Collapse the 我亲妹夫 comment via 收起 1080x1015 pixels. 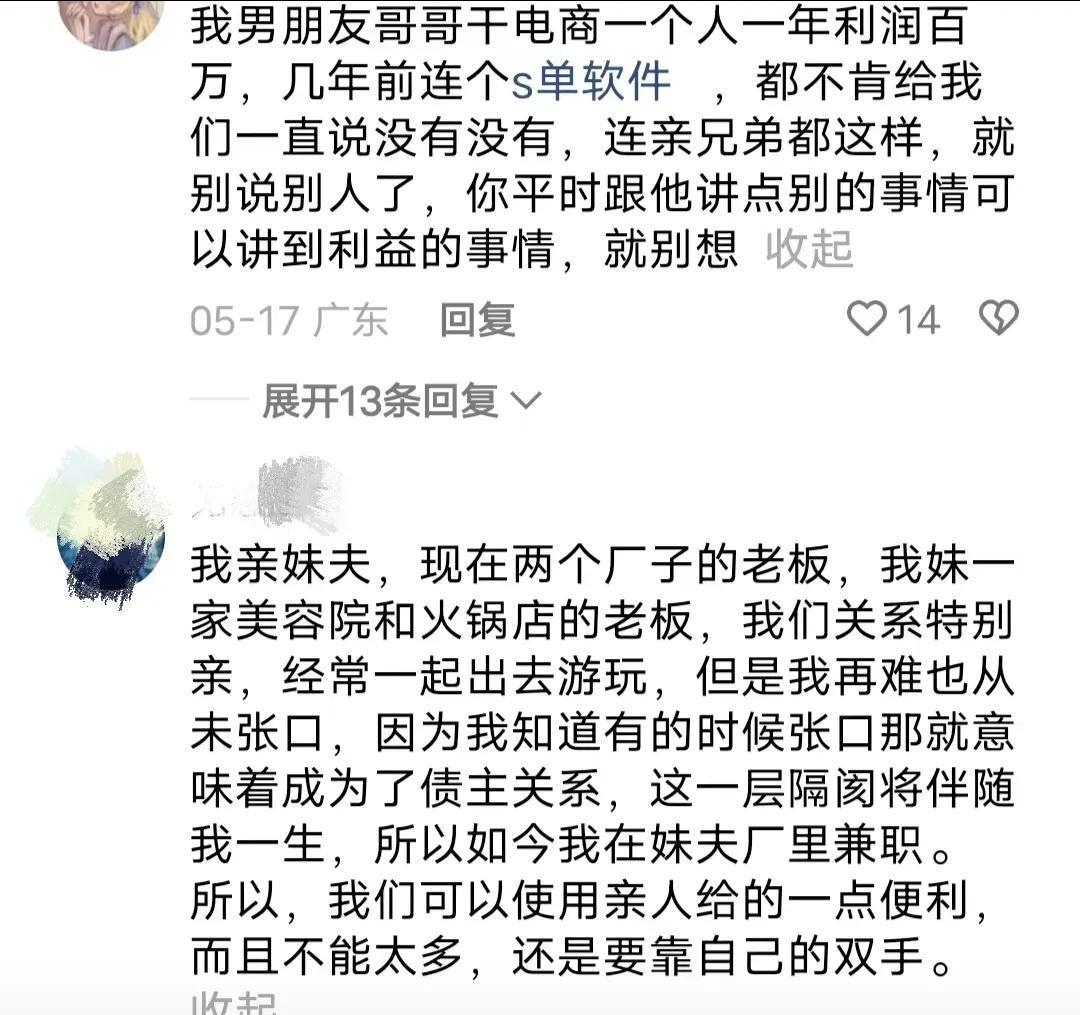click(x=234, y=1004)
